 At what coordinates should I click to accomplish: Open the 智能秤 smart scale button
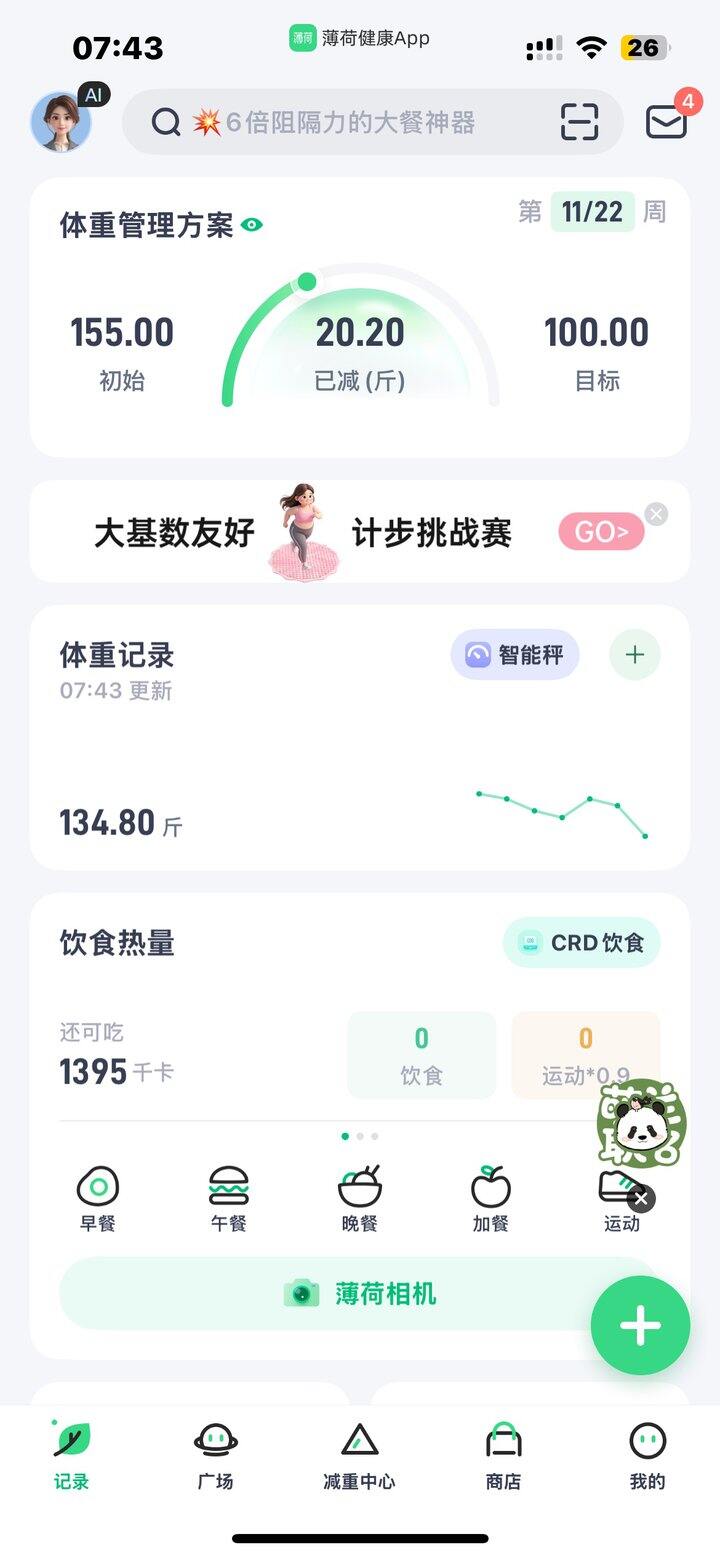coord(514,654)
